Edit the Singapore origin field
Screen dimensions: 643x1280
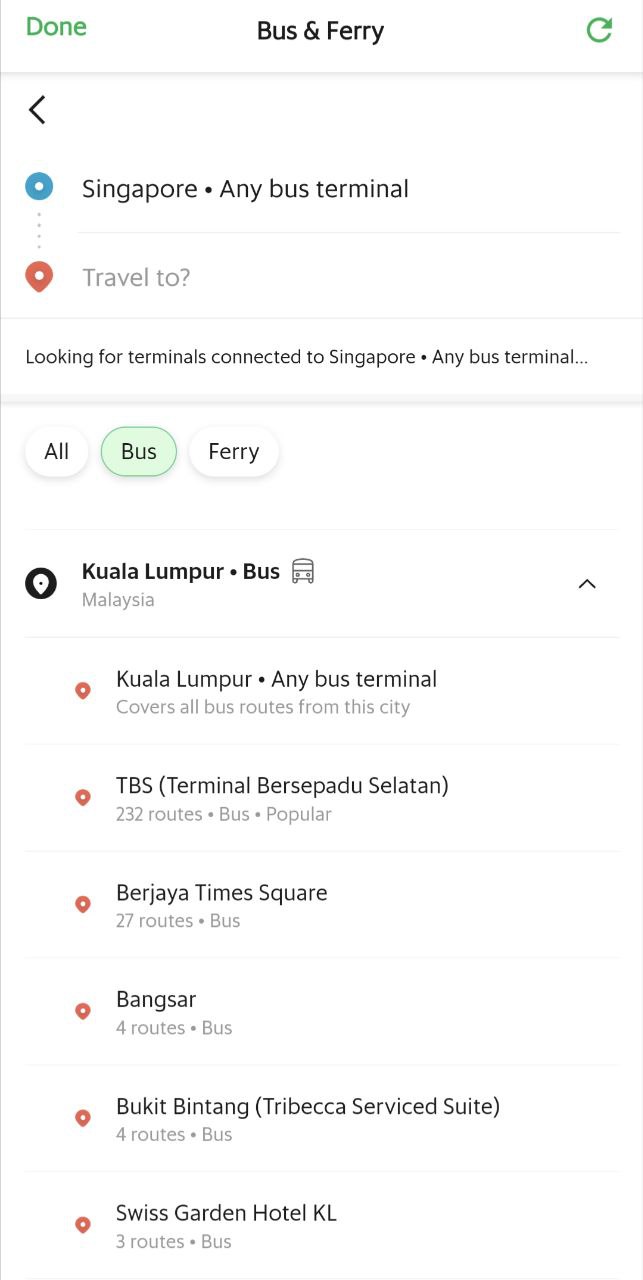click(348, 189)
